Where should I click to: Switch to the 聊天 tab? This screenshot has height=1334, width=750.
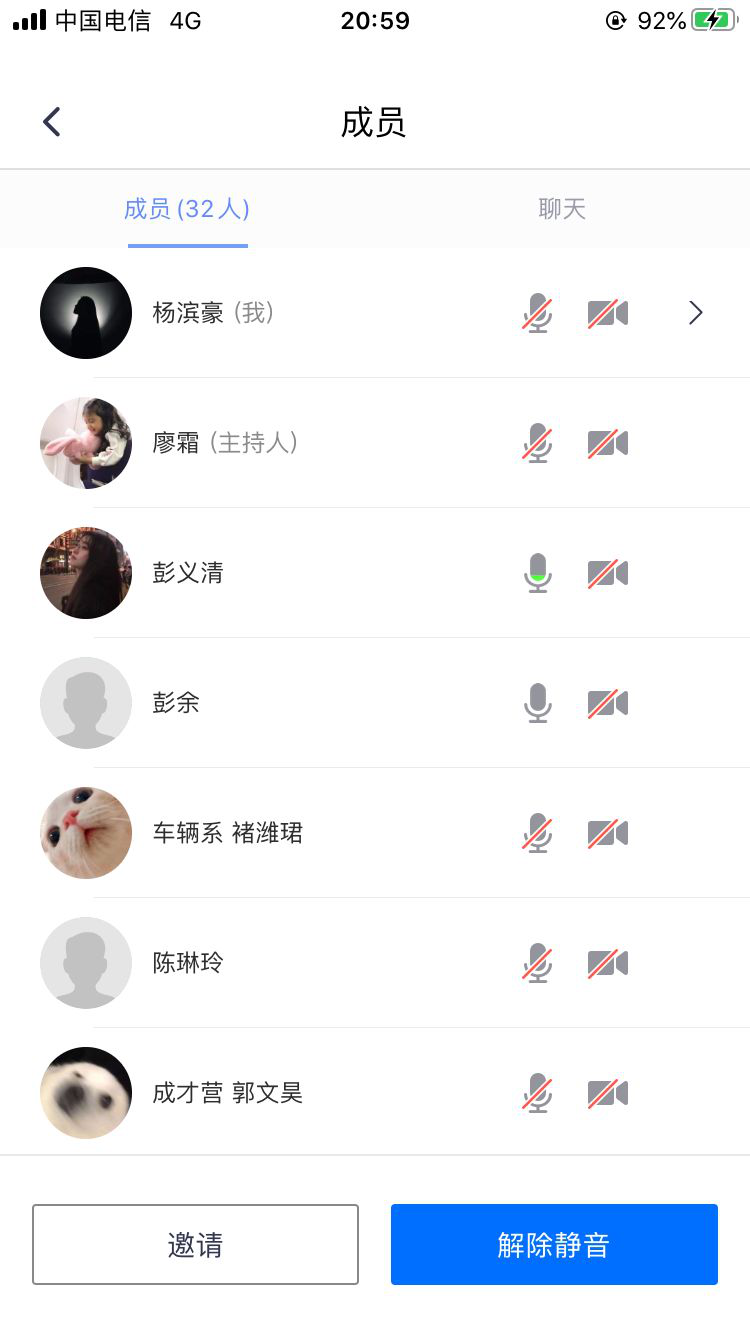562,209
